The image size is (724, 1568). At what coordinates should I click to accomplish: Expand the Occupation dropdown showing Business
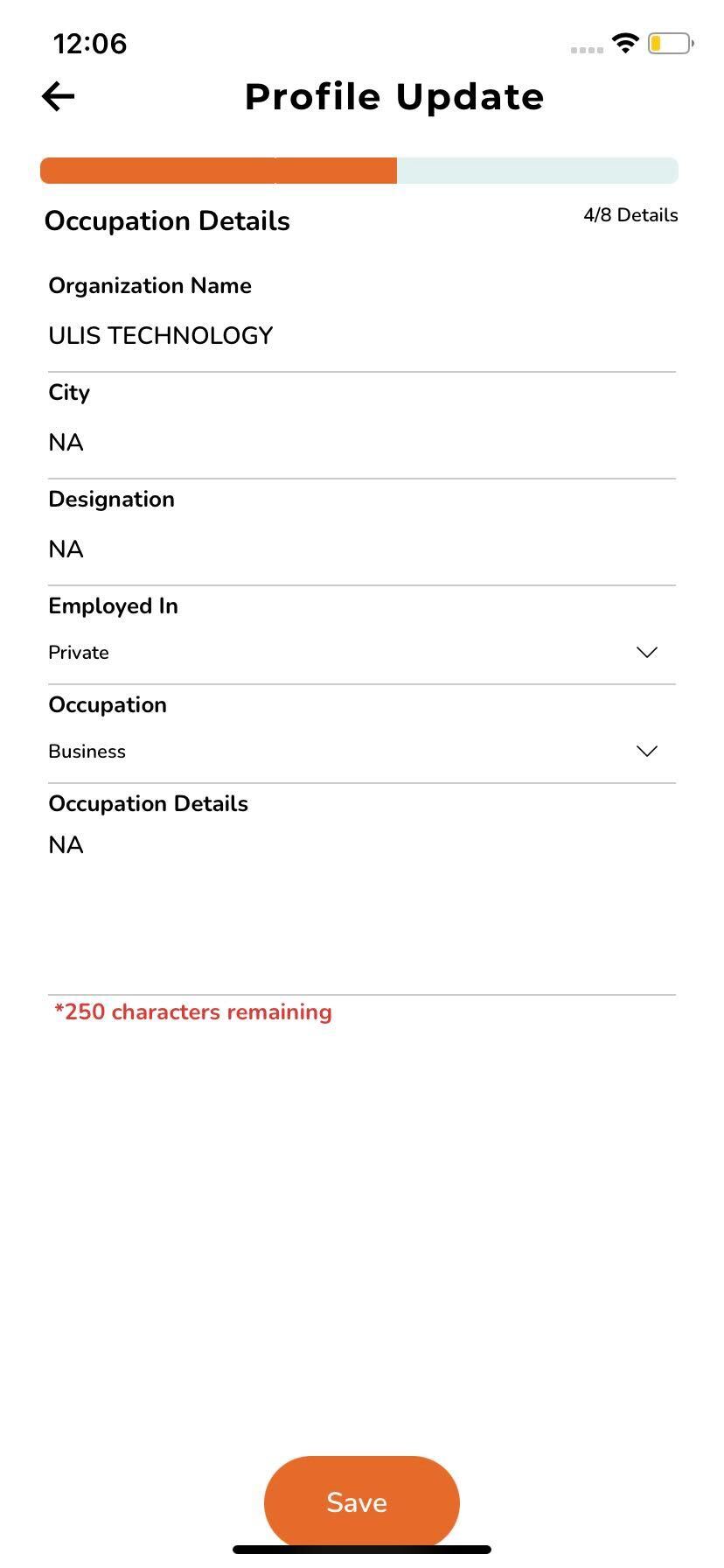click(x=362, y=752)
